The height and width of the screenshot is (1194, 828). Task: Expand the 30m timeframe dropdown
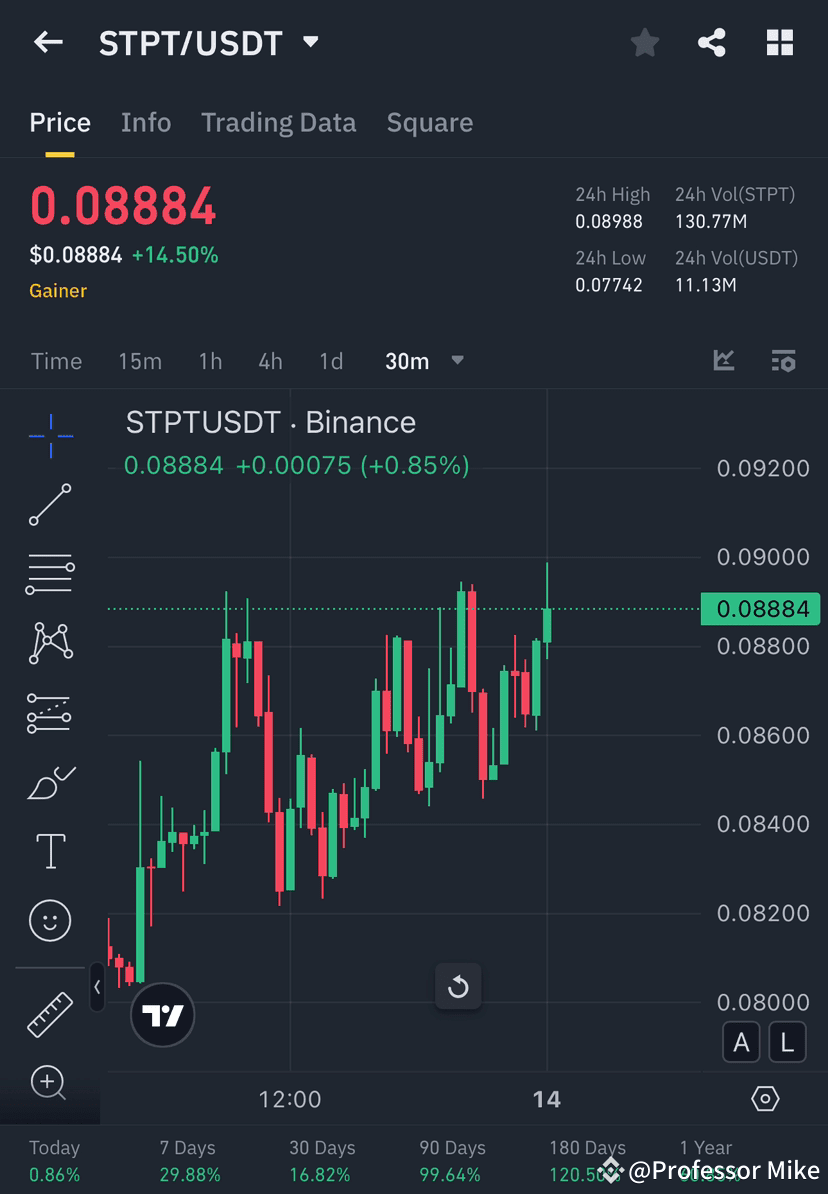(x=457, y=361)
